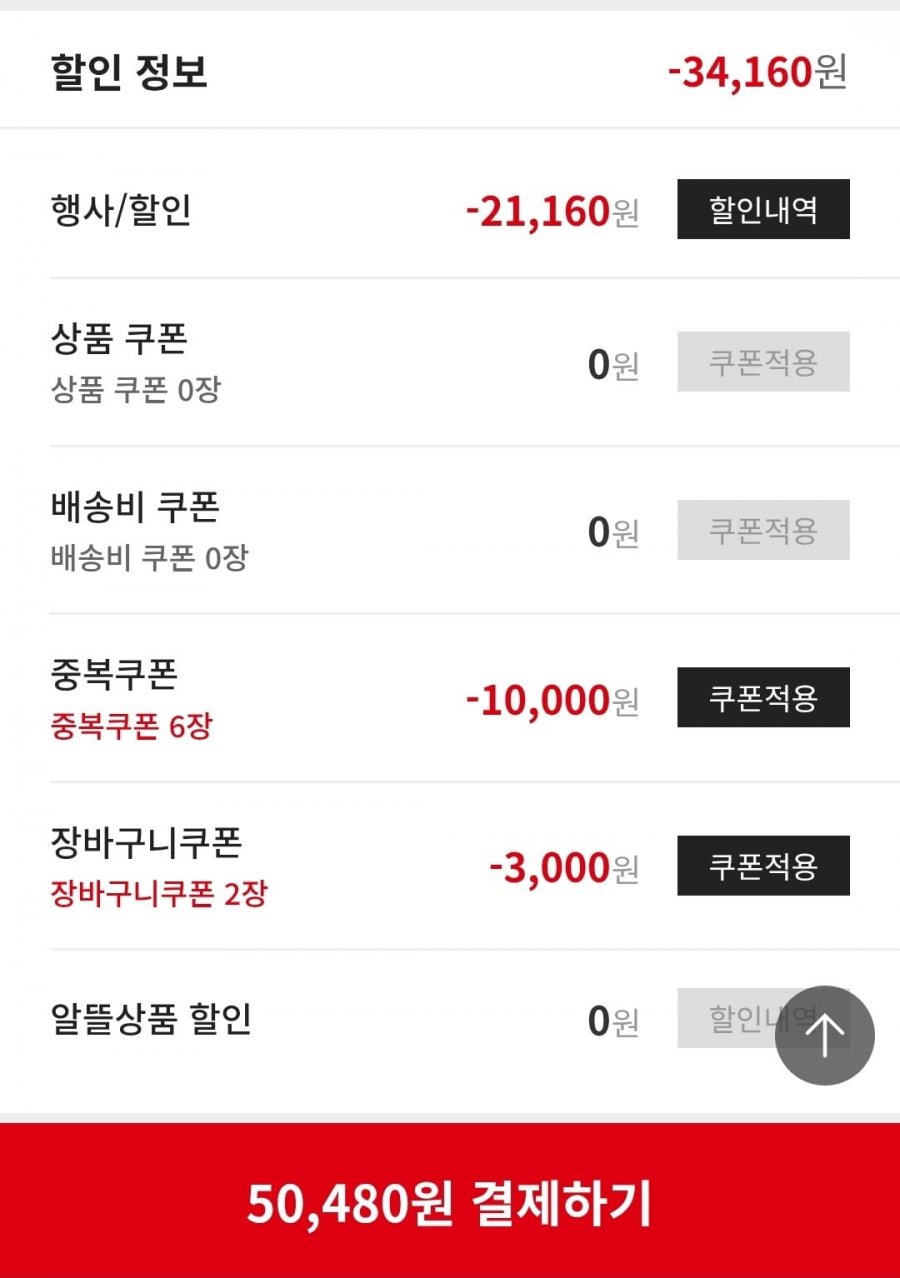Apply a 장바구니쿠폰 coupon
This screenshot has width=900, height=1278.
[763, 865]
